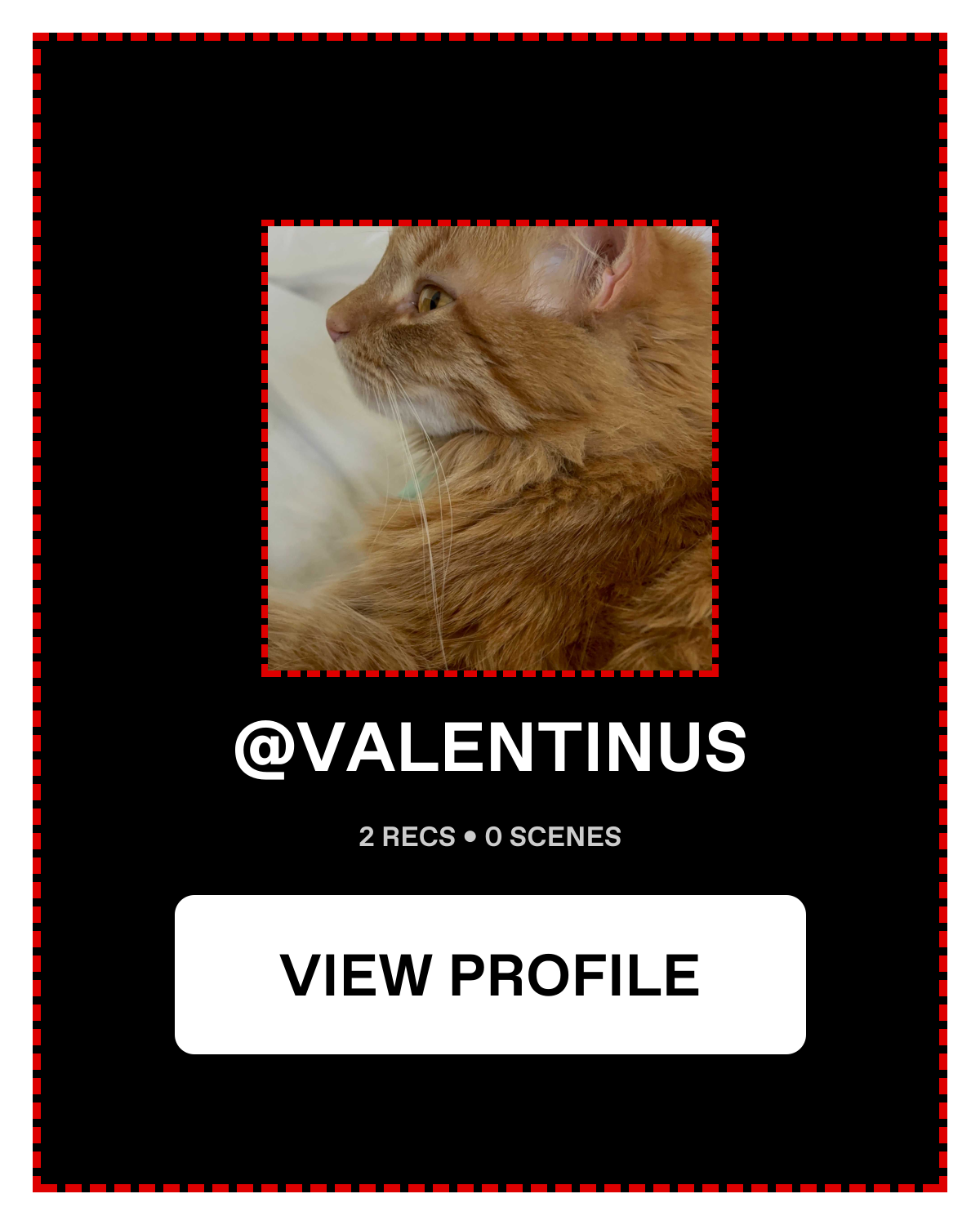Image resolution: width=980 pixels, height=1225 pixels.
Task: Tap the View Profile button
Action: pos(490,974)
